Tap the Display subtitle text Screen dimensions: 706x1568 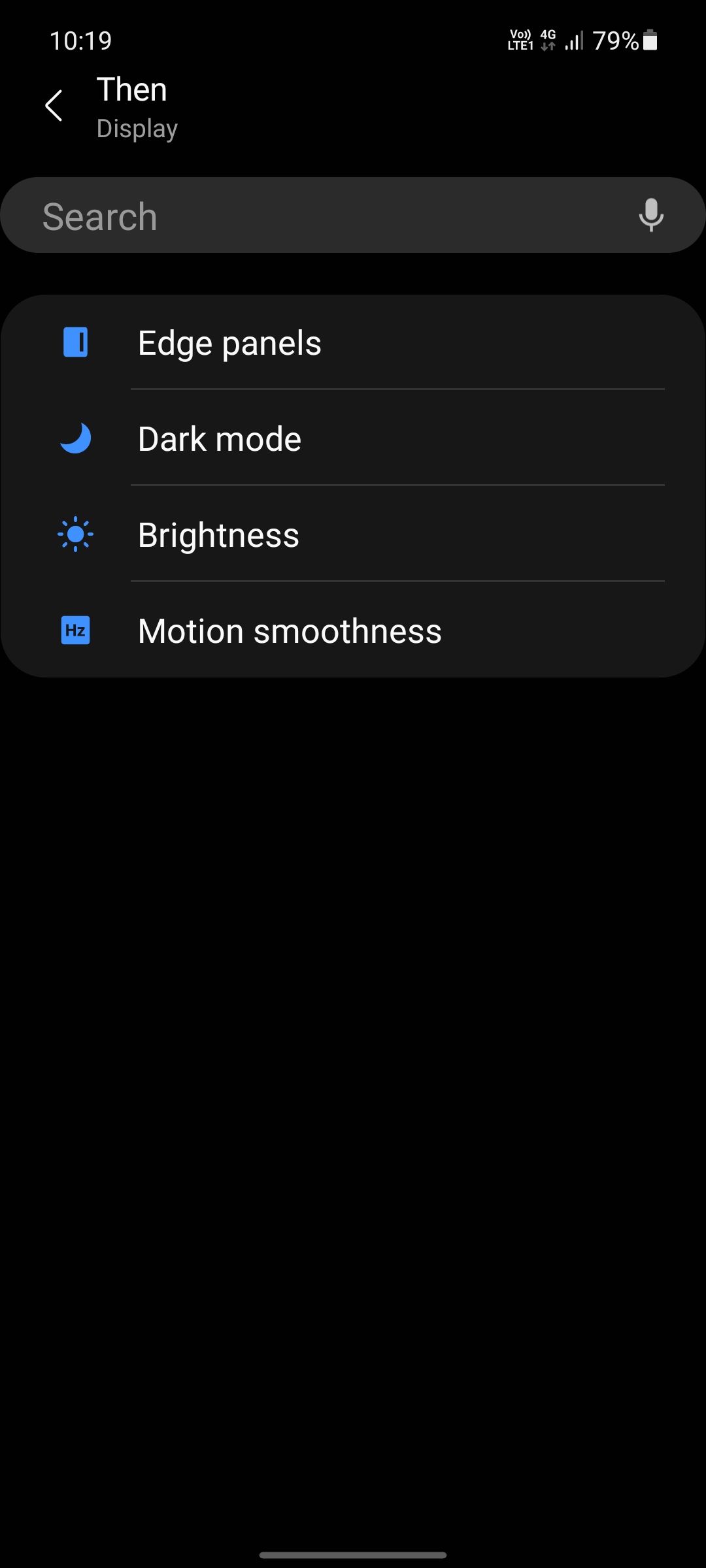137,129
